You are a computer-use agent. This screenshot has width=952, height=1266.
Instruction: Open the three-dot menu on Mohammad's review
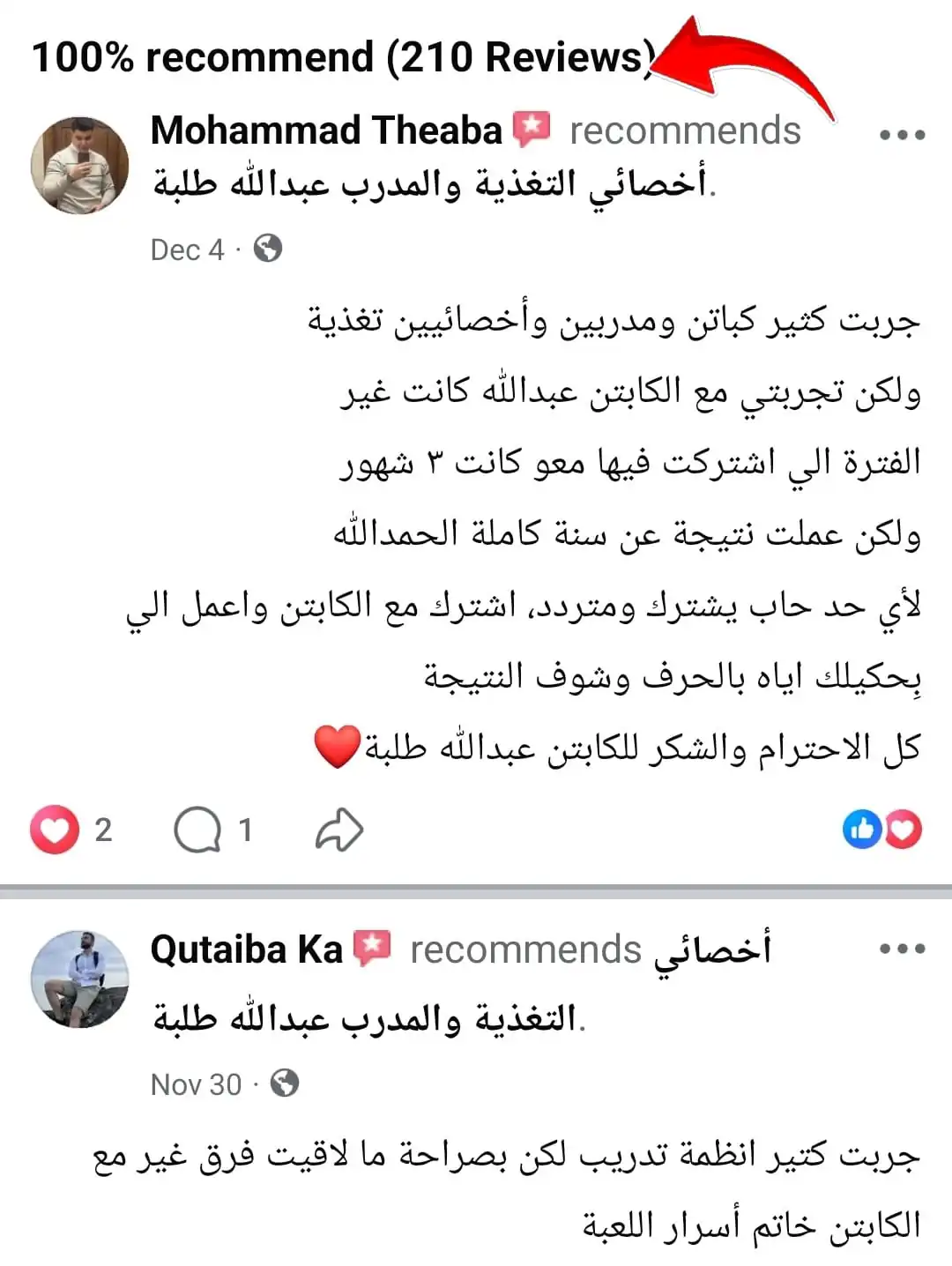pyautogui.click(x=901, y=132)
